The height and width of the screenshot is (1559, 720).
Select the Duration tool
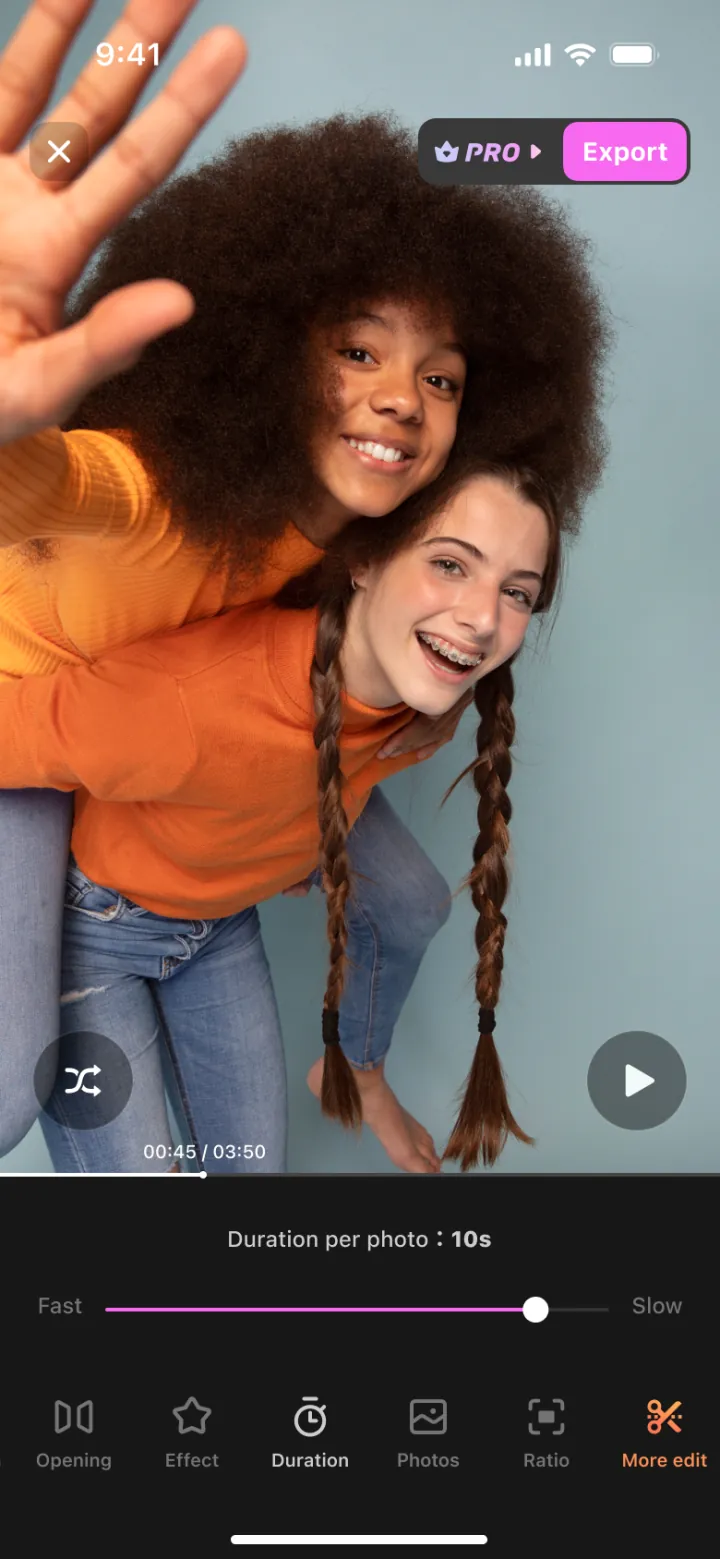coord(310,1434)
